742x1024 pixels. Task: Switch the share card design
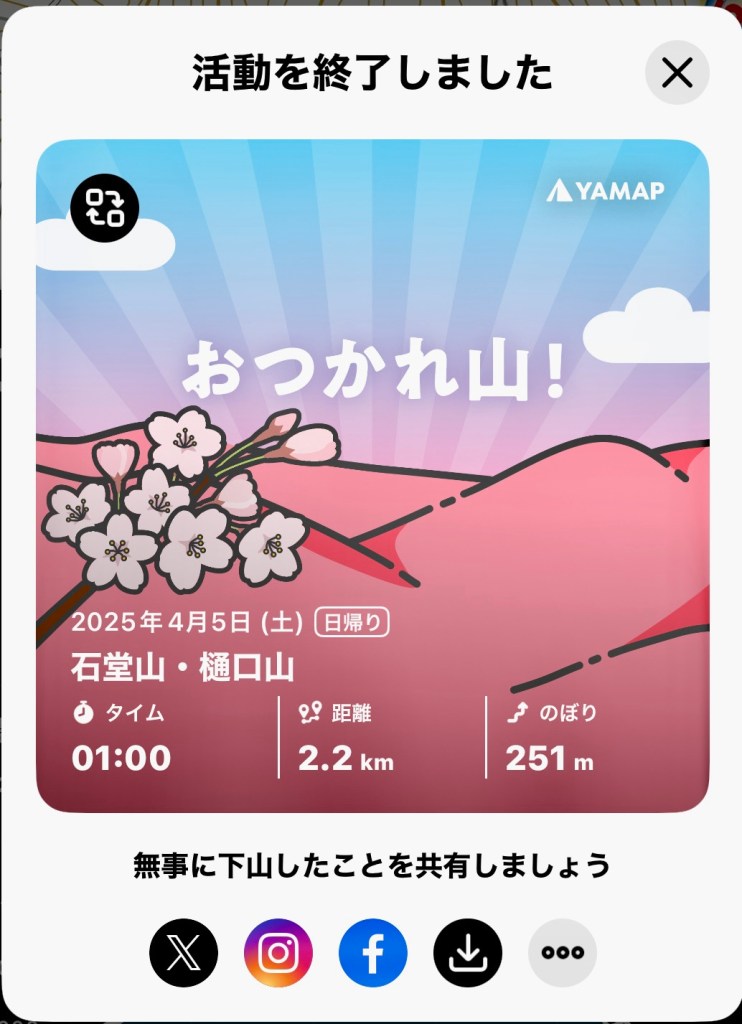(105, 208)
